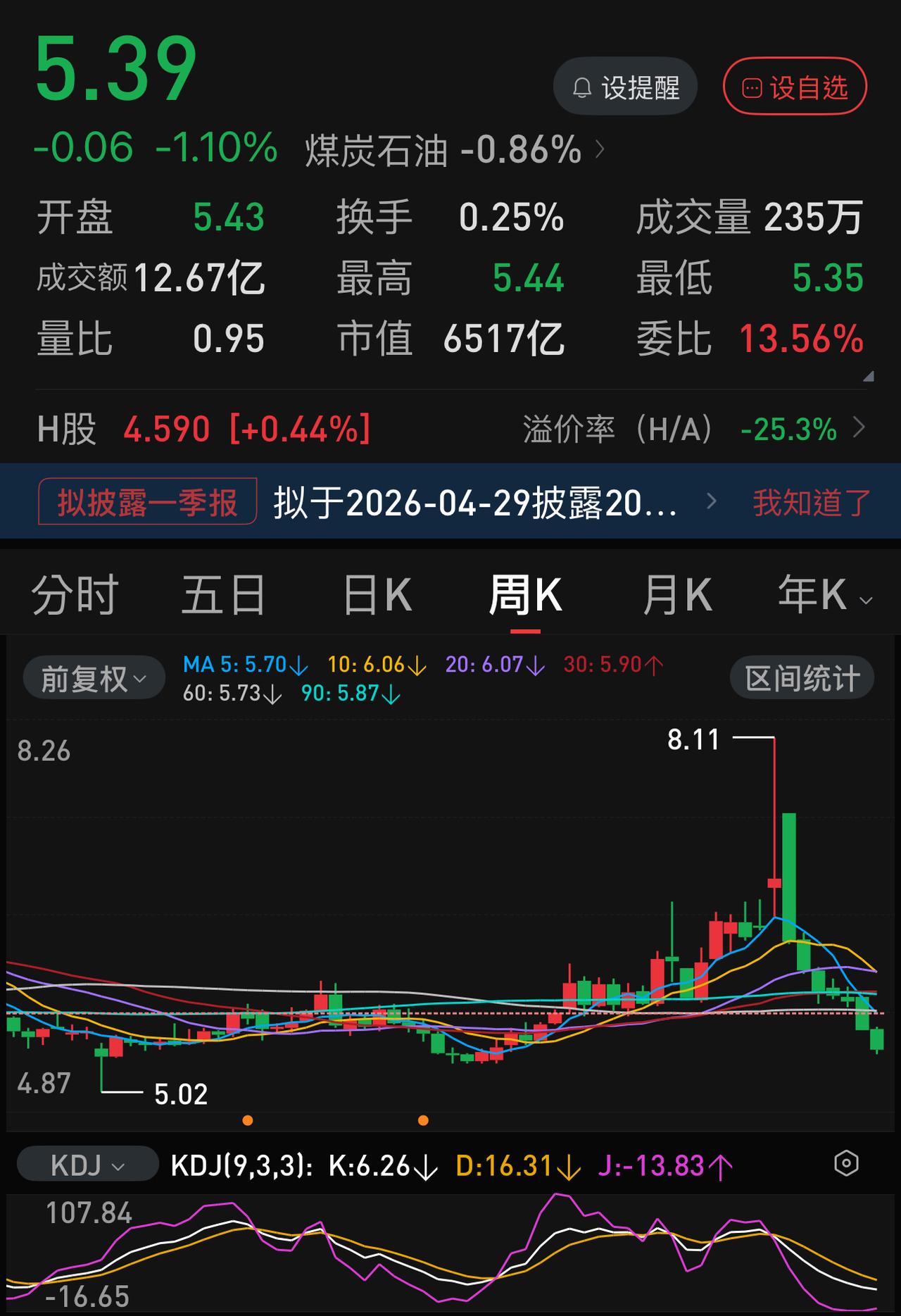Switch to the 五日 chart view

(223, 594)
